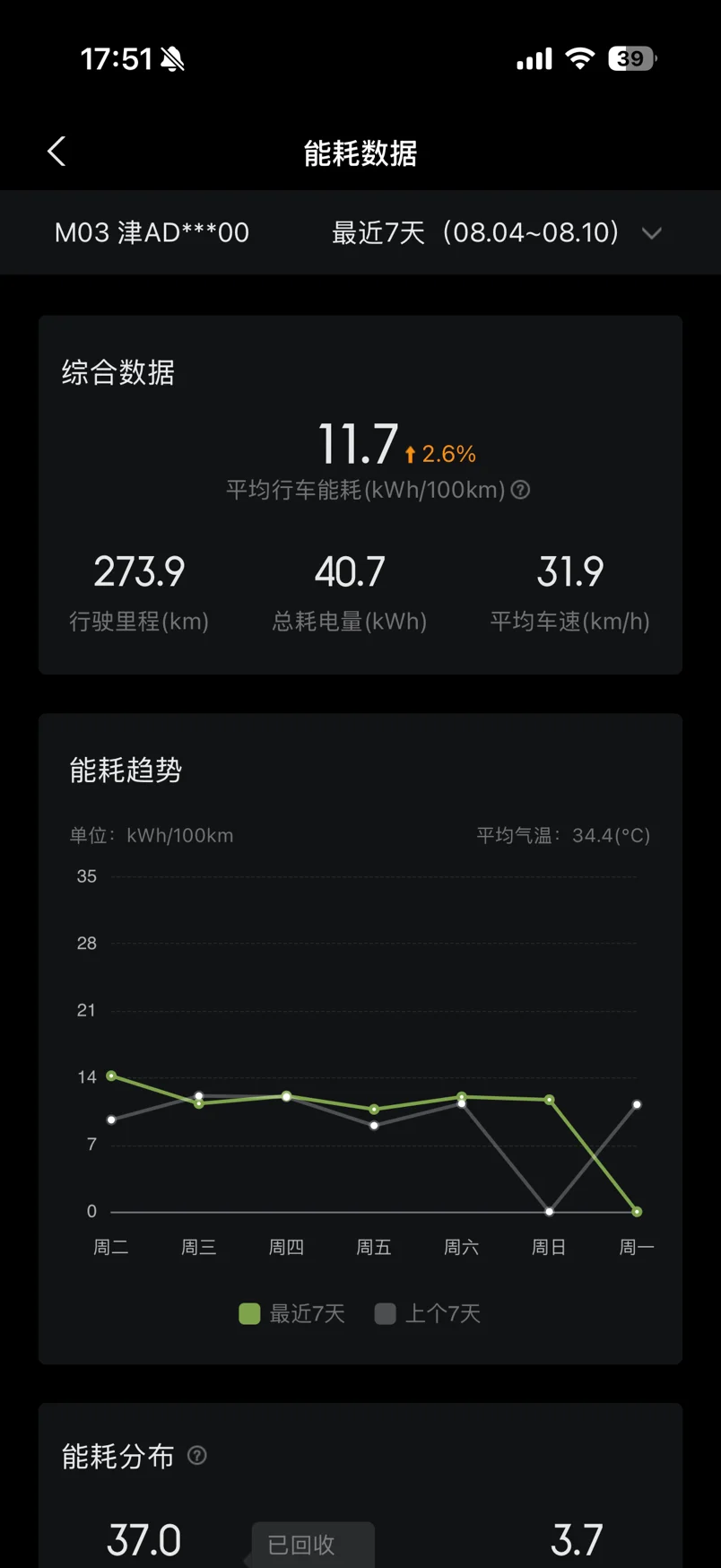Open the help icon next to 能耗分布

196,1456
